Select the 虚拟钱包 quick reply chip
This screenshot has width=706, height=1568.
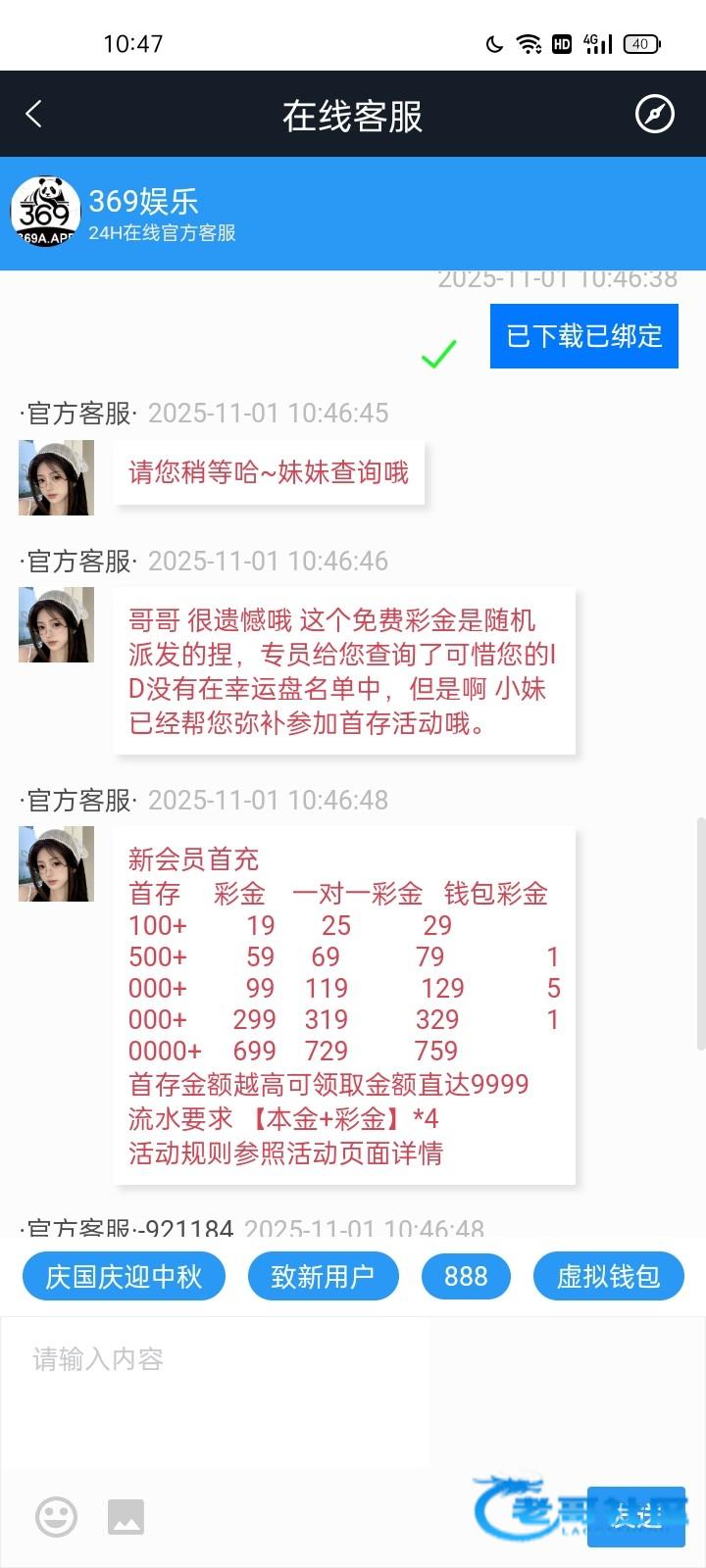[608, 1276]
